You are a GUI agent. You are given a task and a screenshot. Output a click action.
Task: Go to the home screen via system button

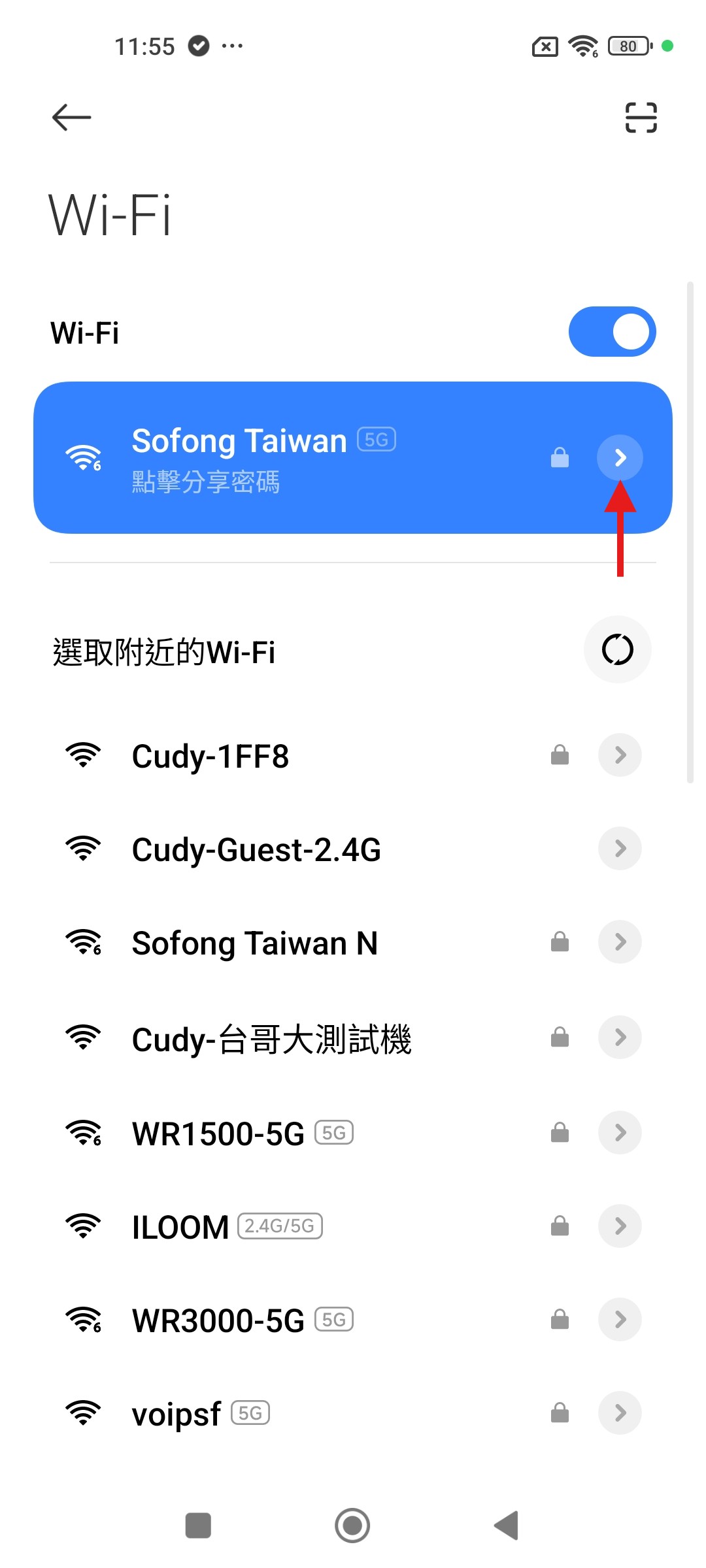[352, 1526]
